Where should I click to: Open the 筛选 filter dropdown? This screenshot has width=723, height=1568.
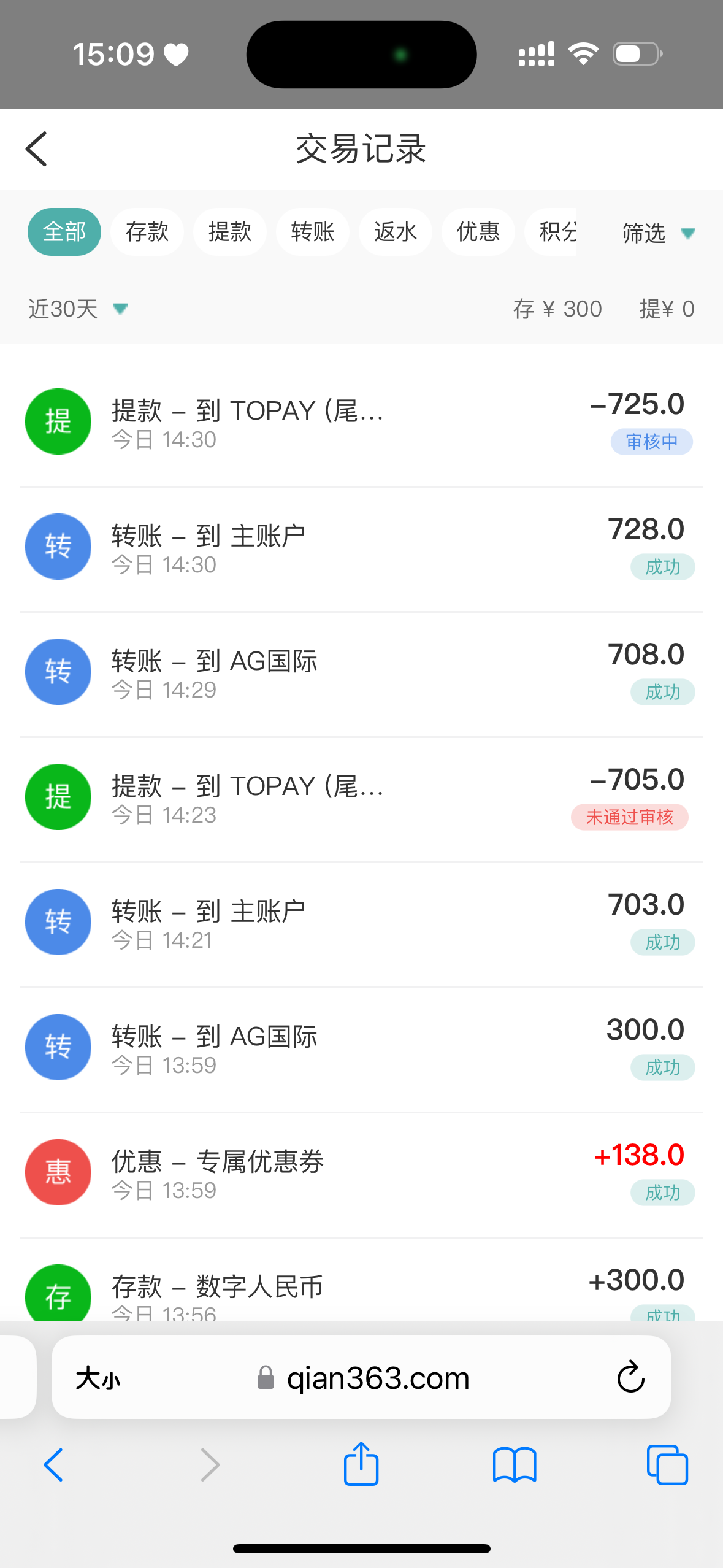tap(657, 233)
